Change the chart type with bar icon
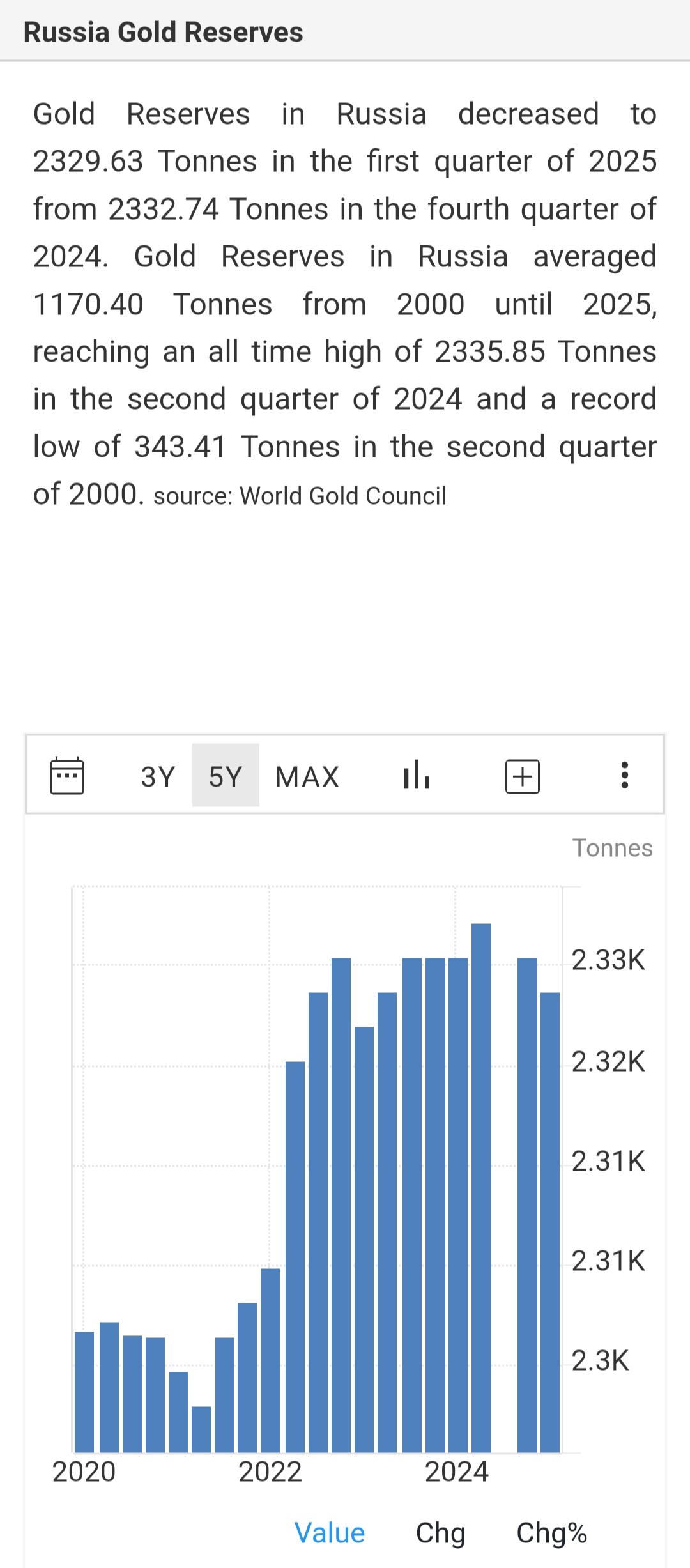The width and height of the screenshot is (690, 1568). click(417, 774)
